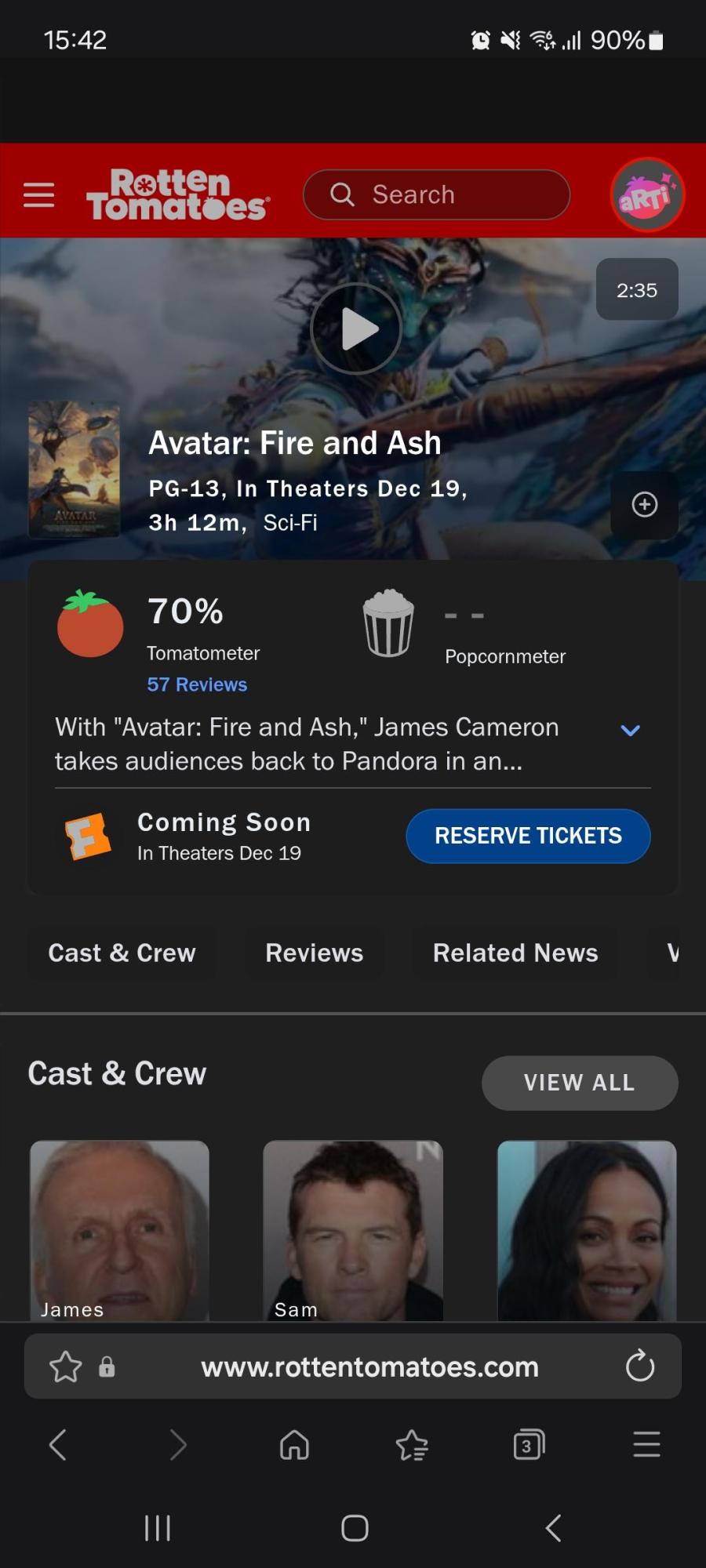This screenshot has height=1568, width=706.
Task: Open the hamburger menu in Rotten Tomatoes header
Action: (x=39, y=194)
